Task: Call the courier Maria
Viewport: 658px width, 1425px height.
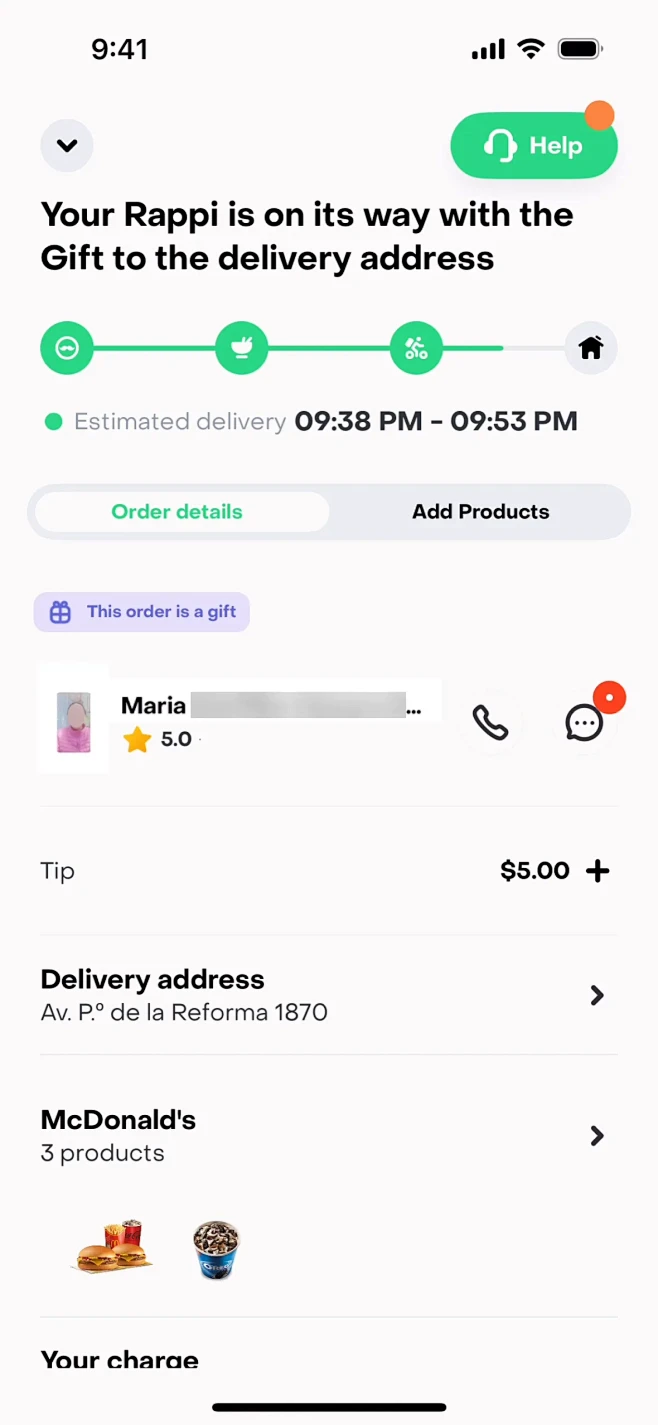Action: point(490,722)
